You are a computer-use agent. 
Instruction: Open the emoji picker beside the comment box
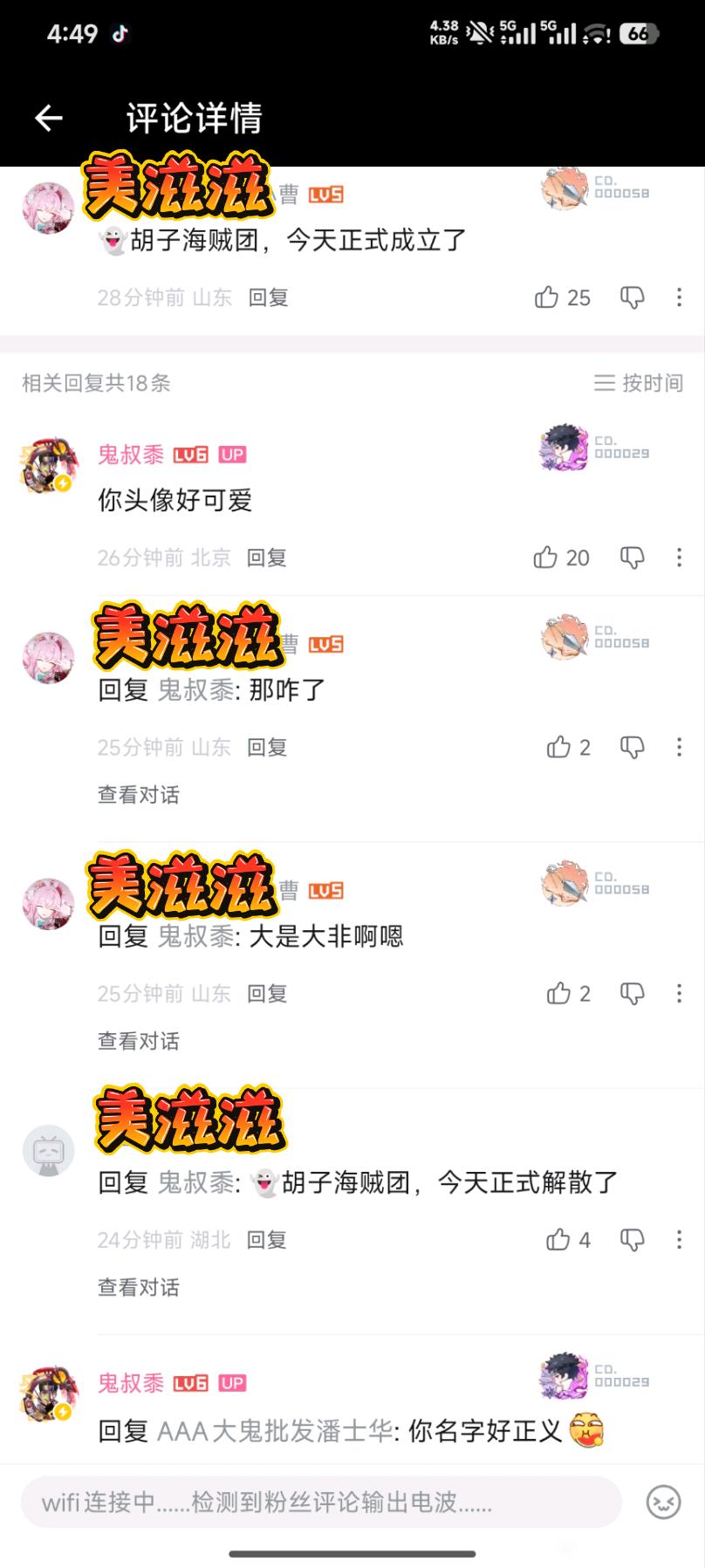(663, 1502)
